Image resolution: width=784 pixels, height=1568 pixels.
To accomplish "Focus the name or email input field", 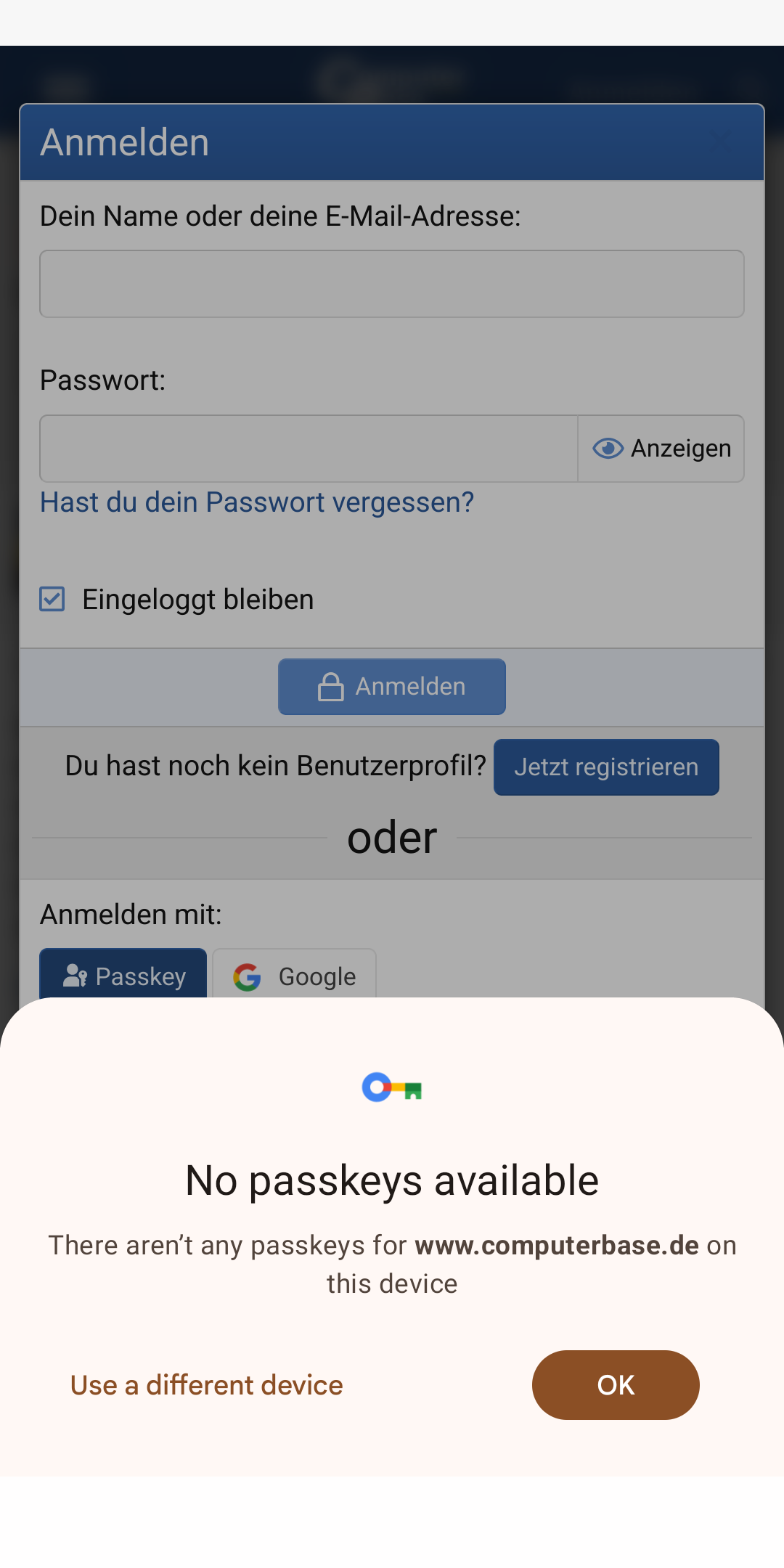I will point(391,283).
